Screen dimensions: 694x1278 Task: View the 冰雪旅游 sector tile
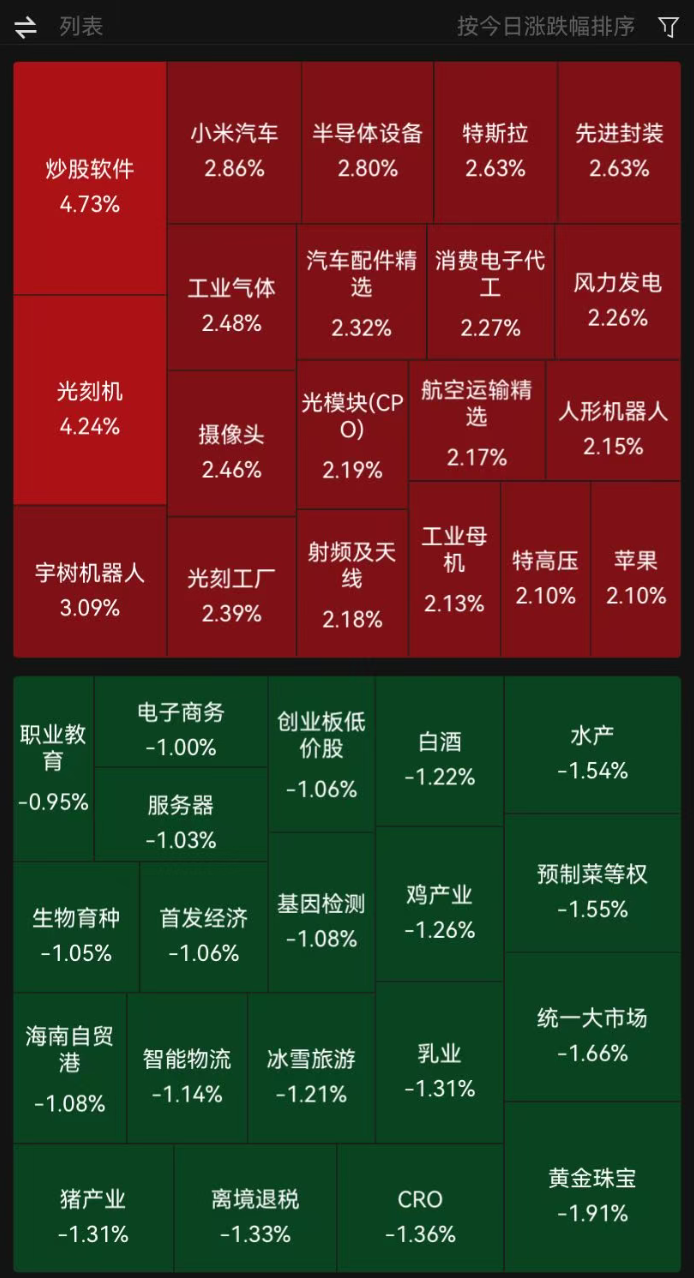point(311,1075)
